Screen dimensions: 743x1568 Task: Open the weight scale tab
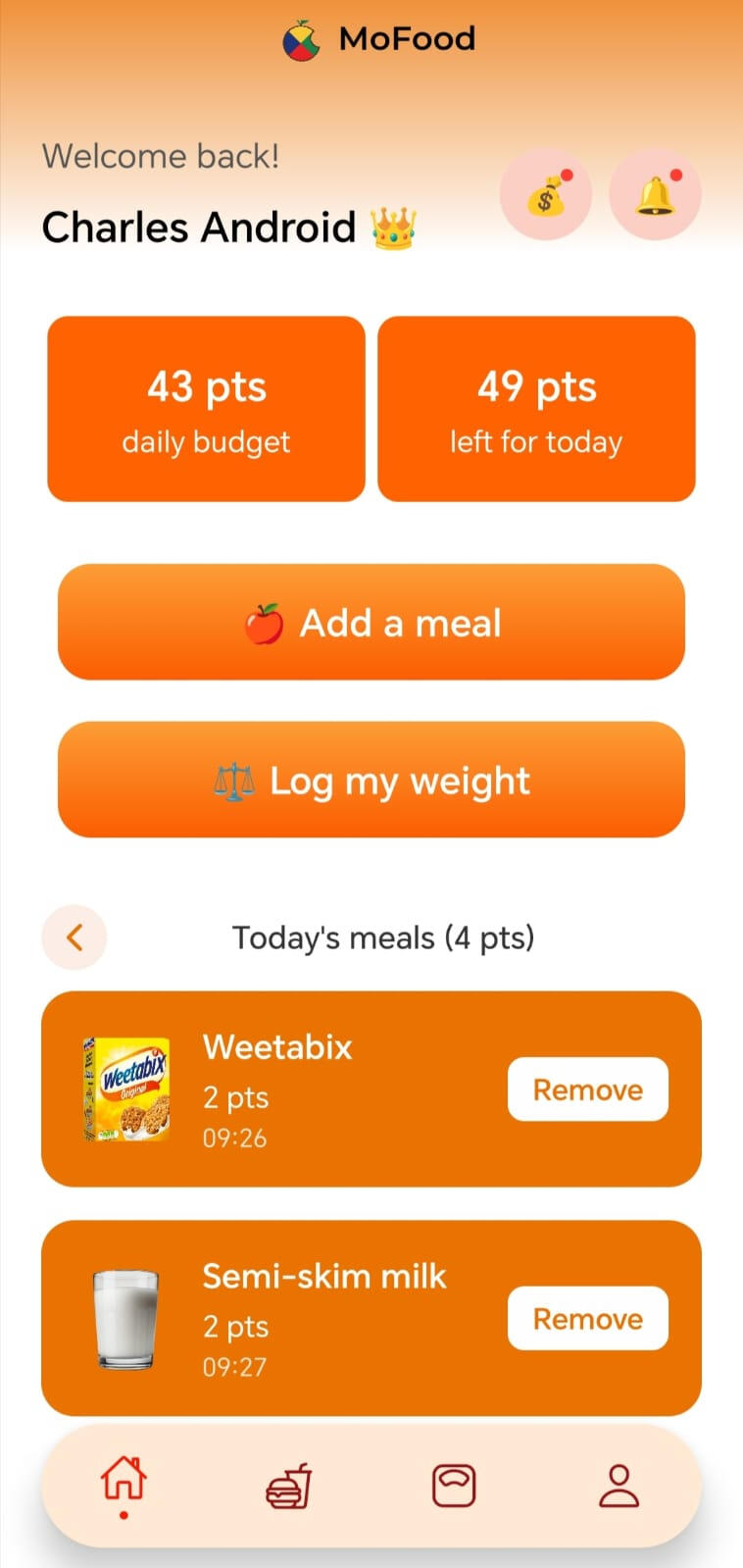(454, 1486)
